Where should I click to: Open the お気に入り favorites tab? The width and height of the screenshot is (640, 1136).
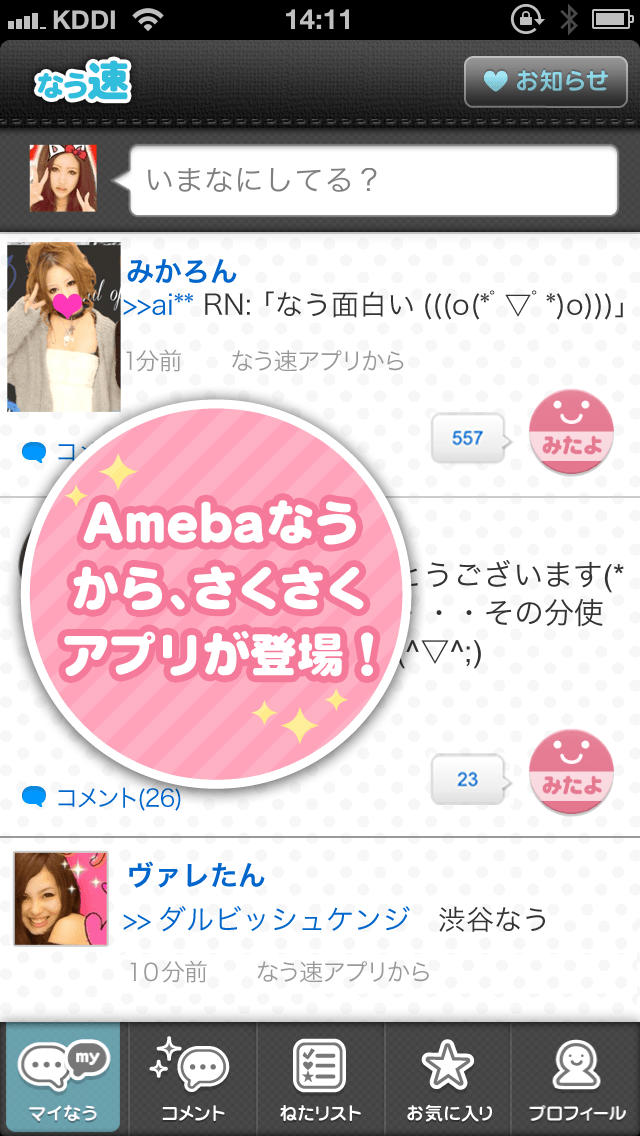pyautogui.click(x=448, y=1077)
